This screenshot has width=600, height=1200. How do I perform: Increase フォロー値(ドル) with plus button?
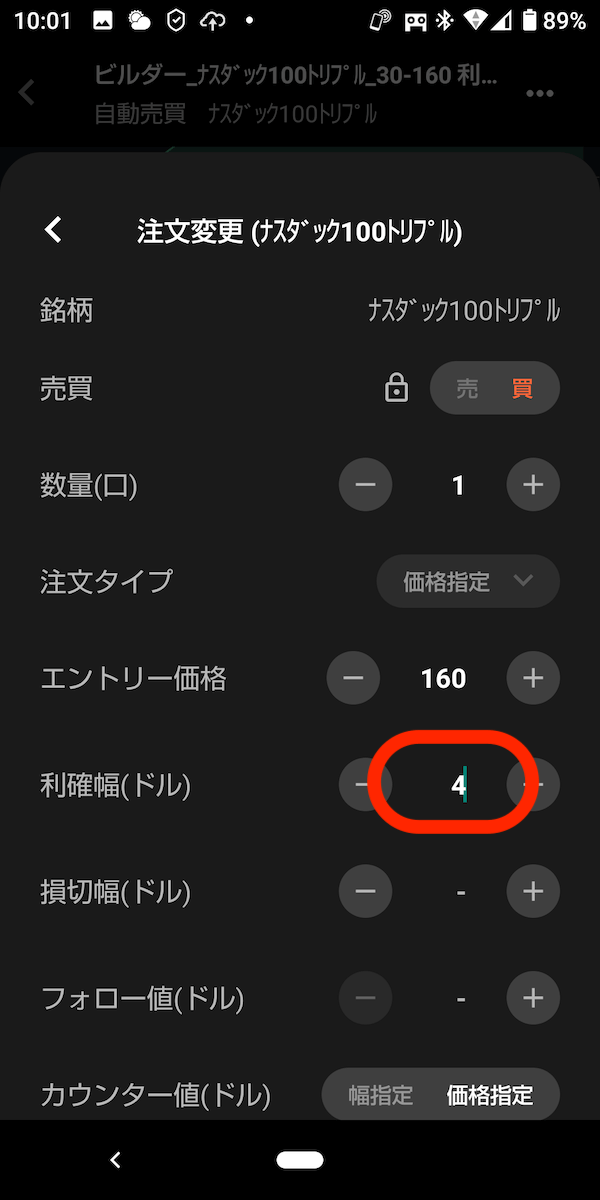pyautogui.click(x=533, y=997)
